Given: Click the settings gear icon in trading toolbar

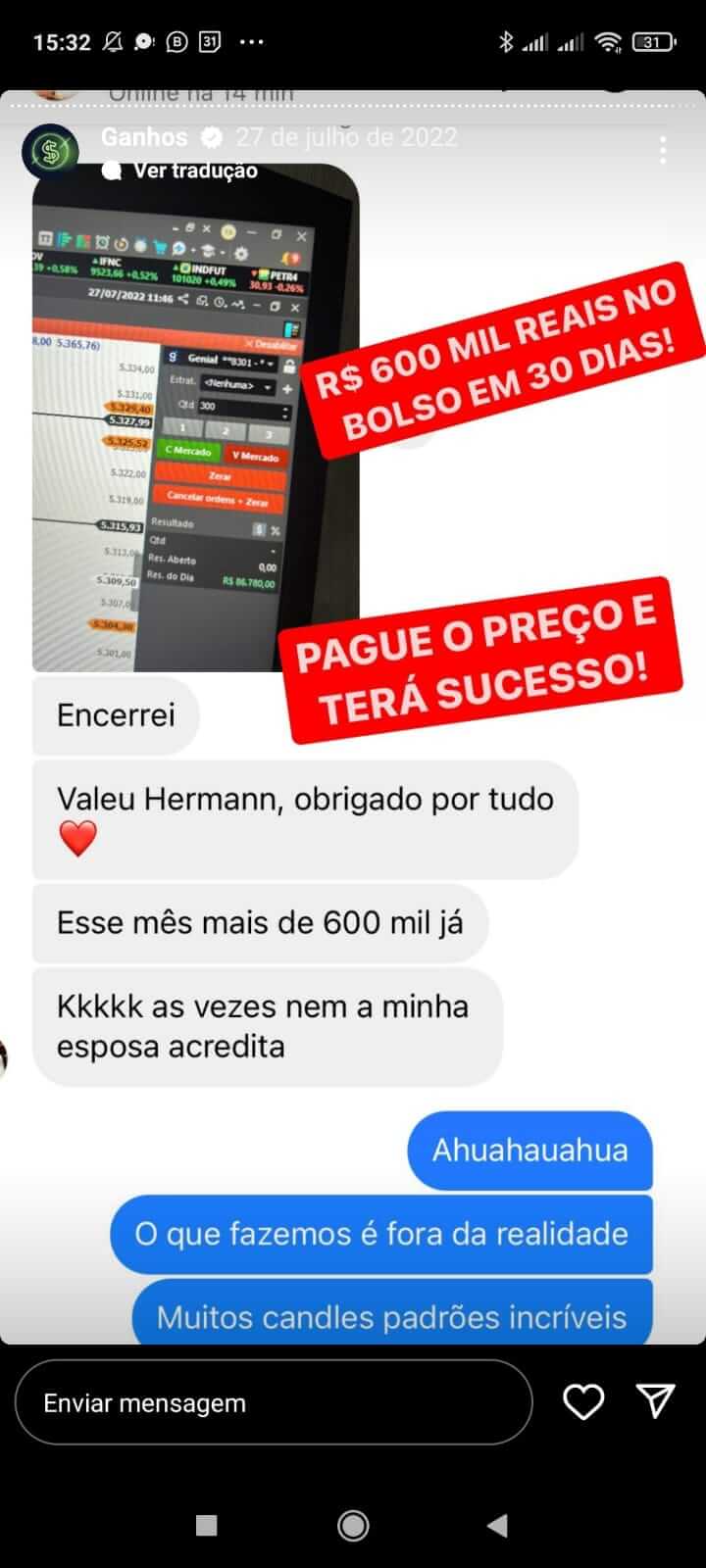Looking at the screenshot, I should [240, 253].
